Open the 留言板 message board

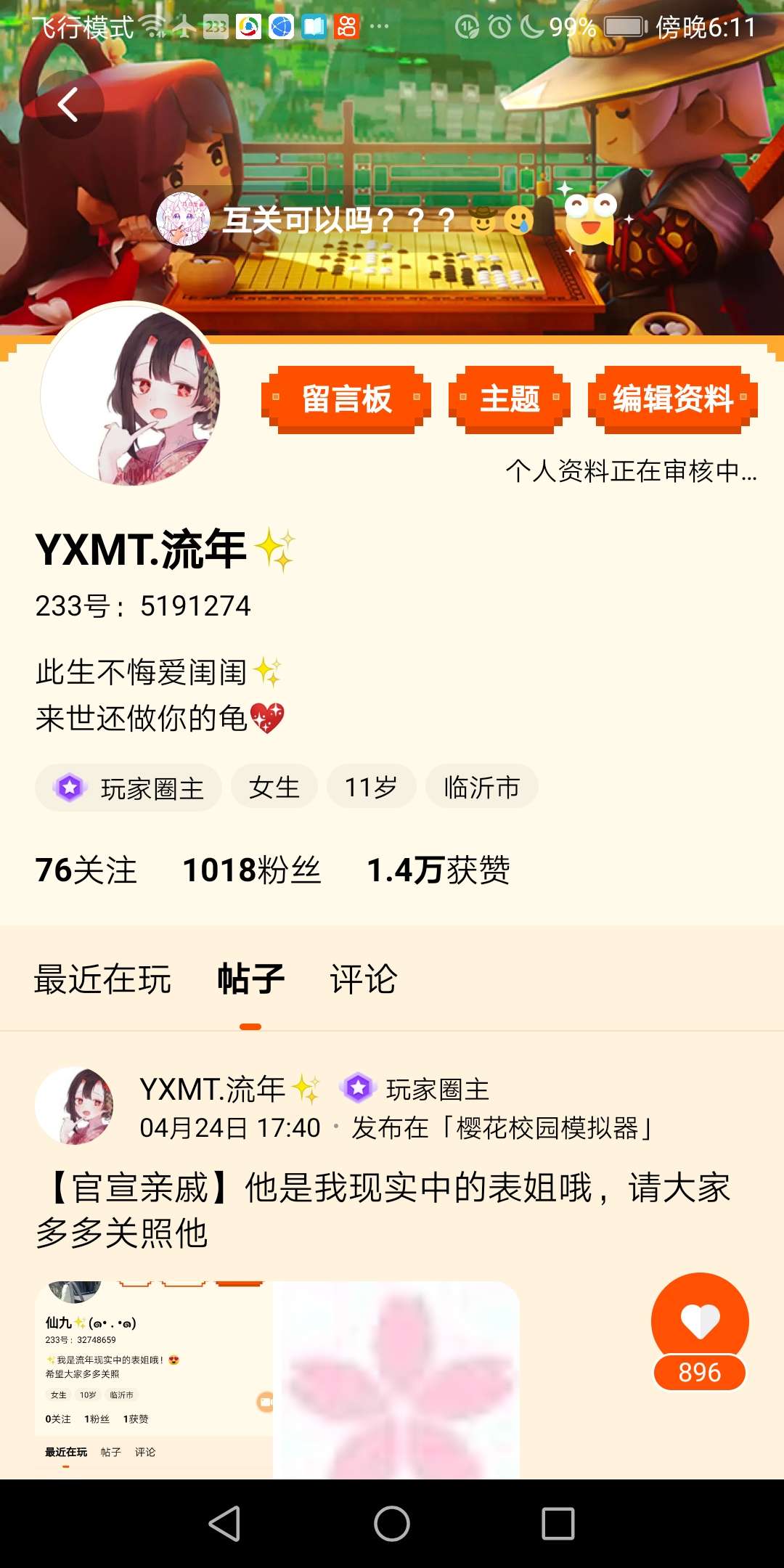346,399
